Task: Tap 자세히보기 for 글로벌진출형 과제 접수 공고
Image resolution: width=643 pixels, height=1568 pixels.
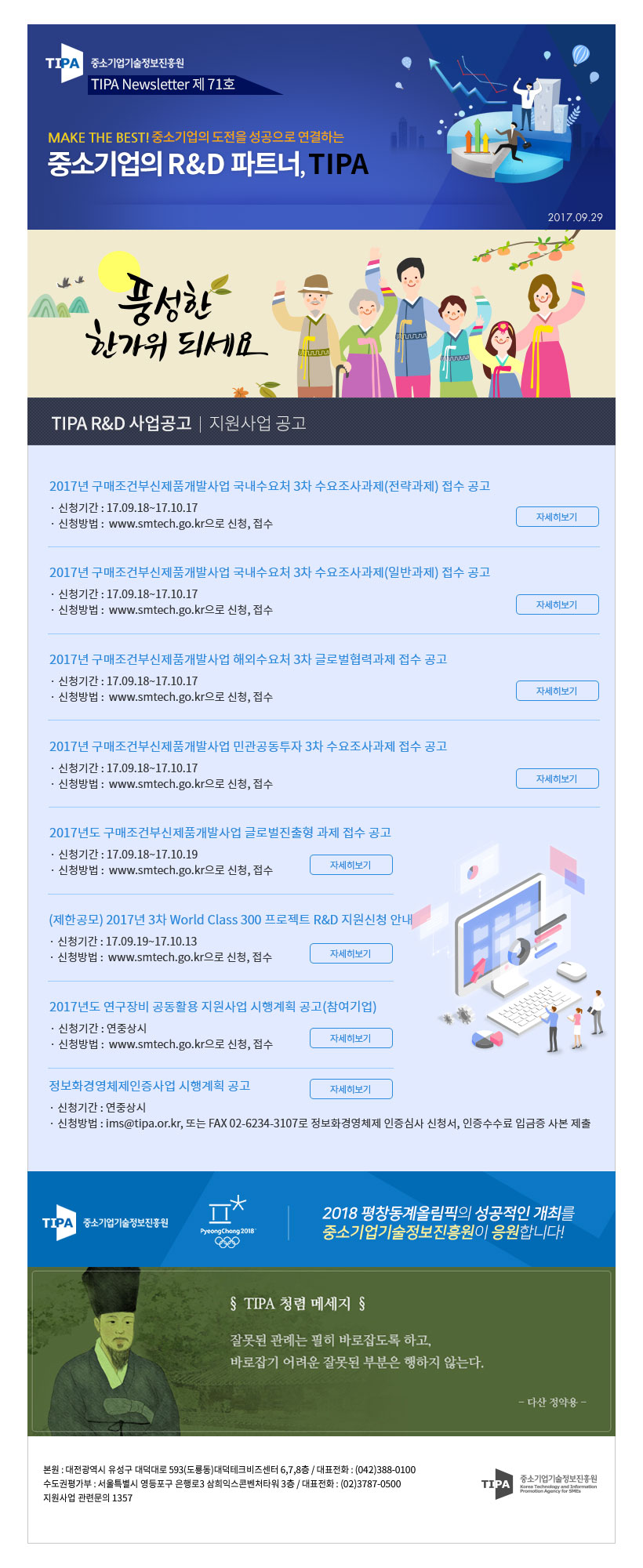Action: coord(351,865)
